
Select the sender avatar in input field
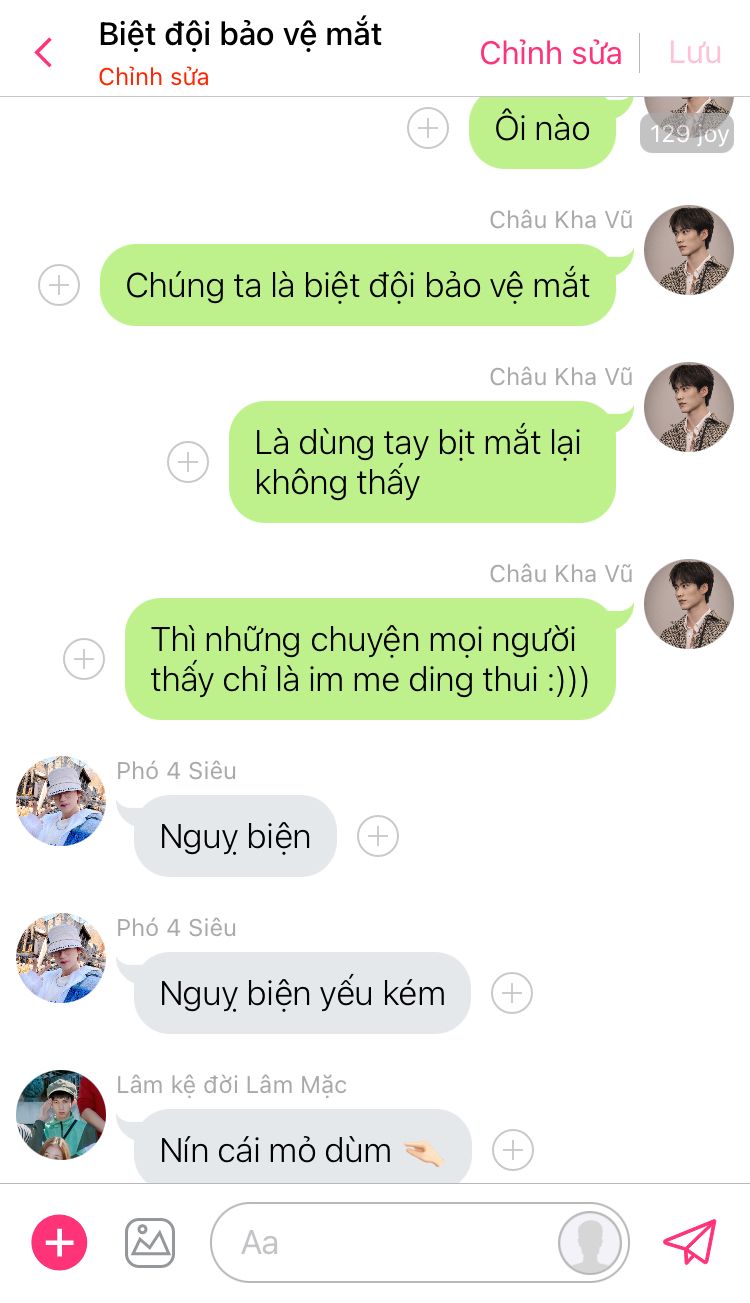pyautogui.click(x=591, y=1242)
